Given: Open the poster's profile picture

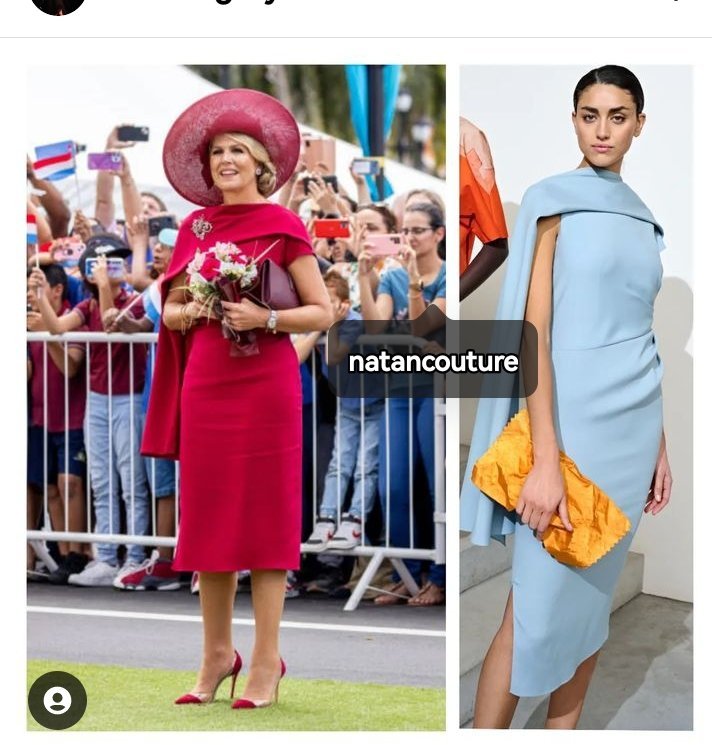Looking at the screenshot, I should pos(57,5).
